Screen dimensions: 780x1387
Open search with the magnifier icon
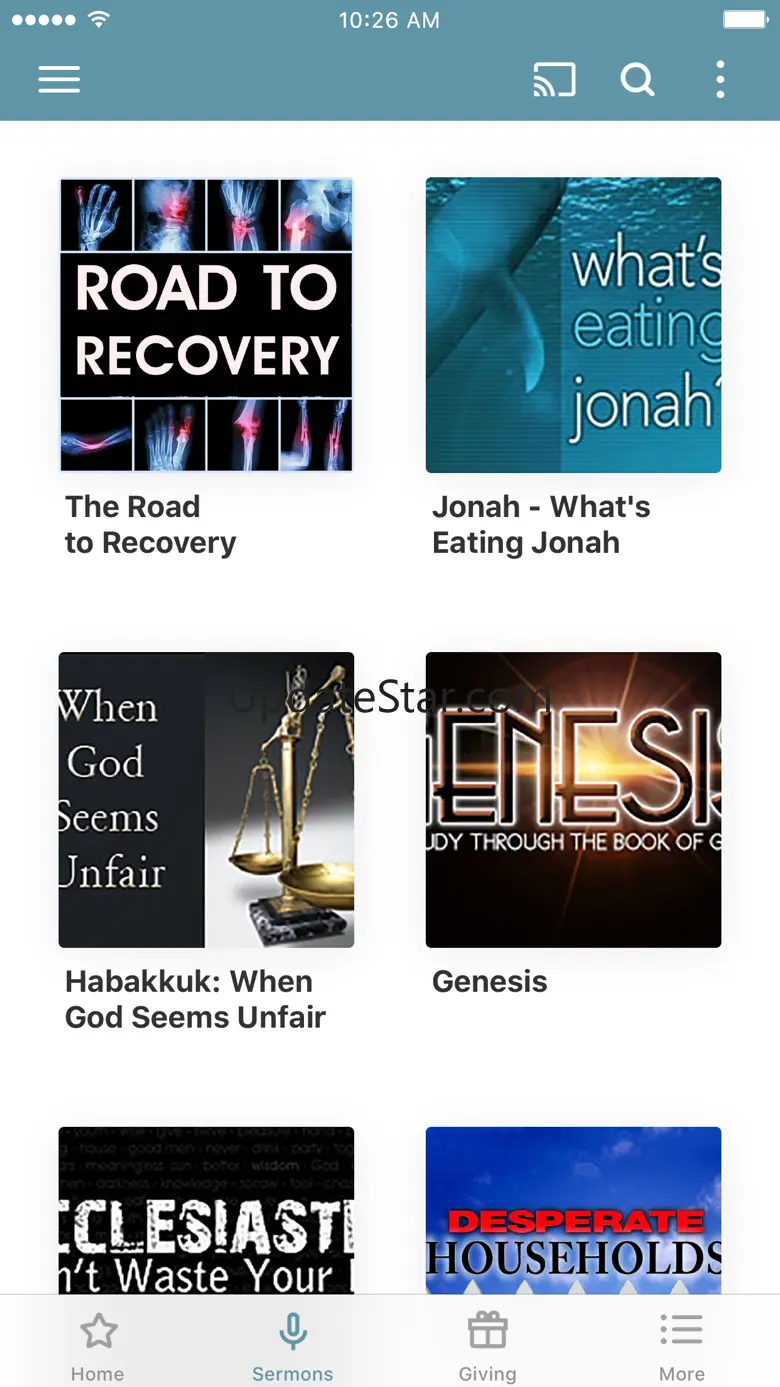click(x=637, y=79)
